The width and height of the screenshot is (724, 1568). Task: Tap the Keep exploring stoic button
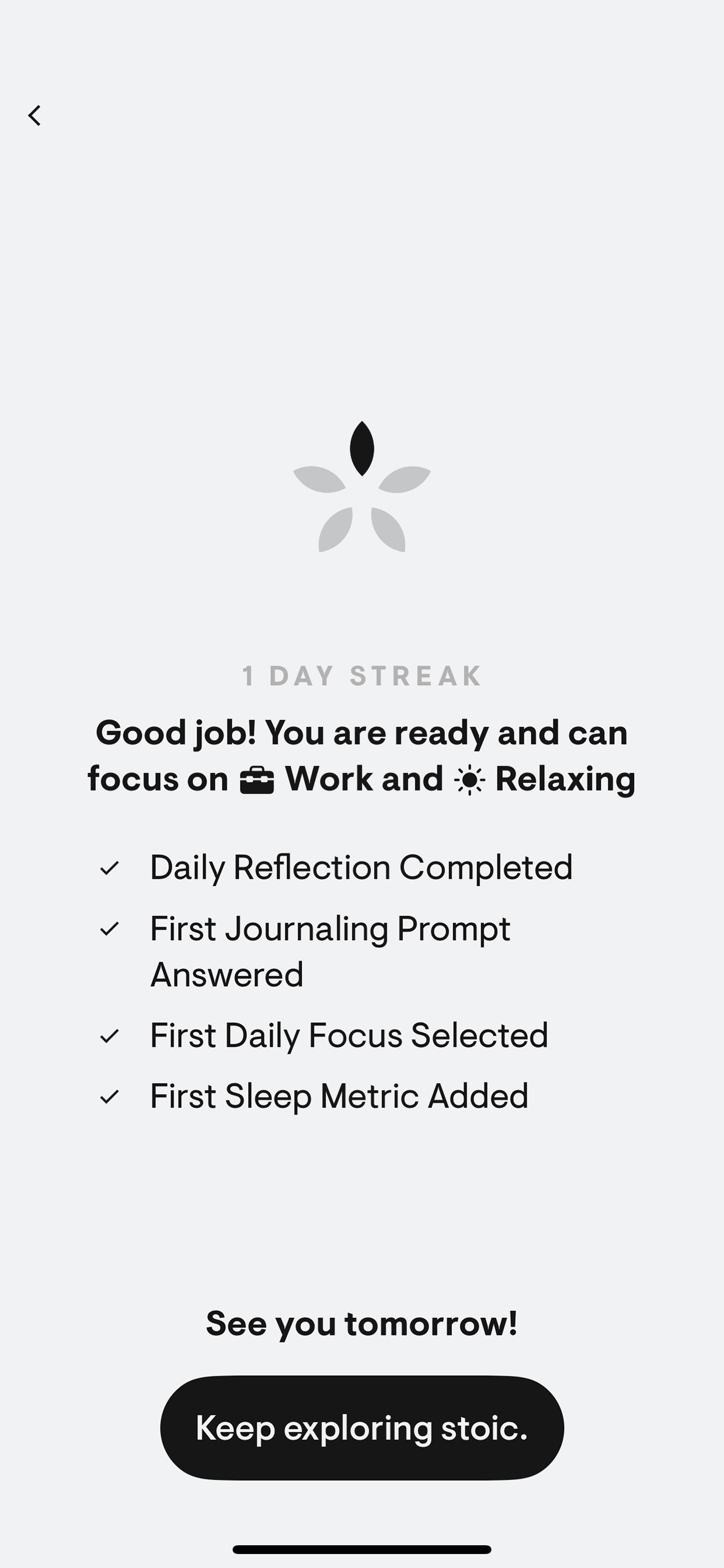(x=362, y=1427)
